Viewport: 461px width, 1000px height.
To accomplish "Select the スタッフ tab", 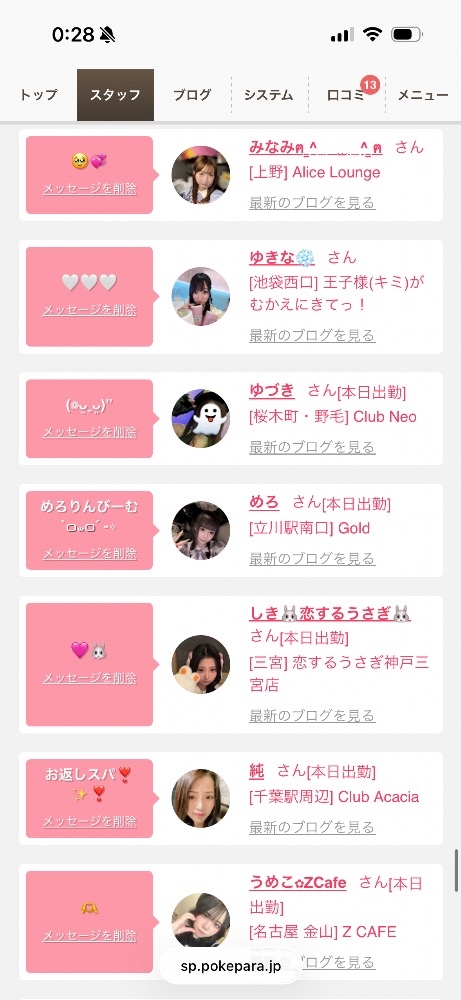I will tap(115, 95).
